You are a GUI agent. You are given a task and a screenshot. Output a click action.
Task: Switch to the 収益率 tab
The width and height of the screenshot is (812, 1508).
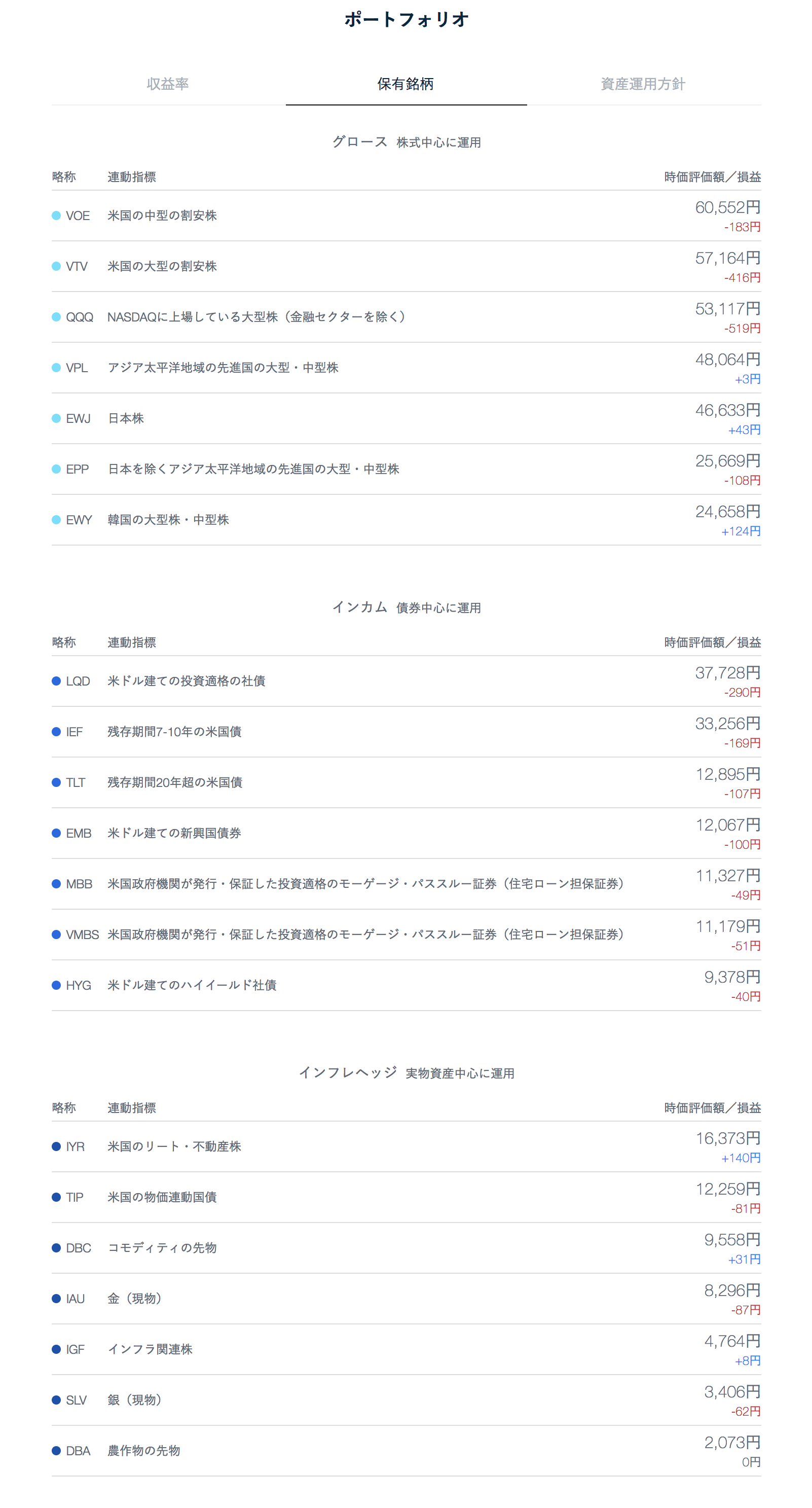coord(168,84)
